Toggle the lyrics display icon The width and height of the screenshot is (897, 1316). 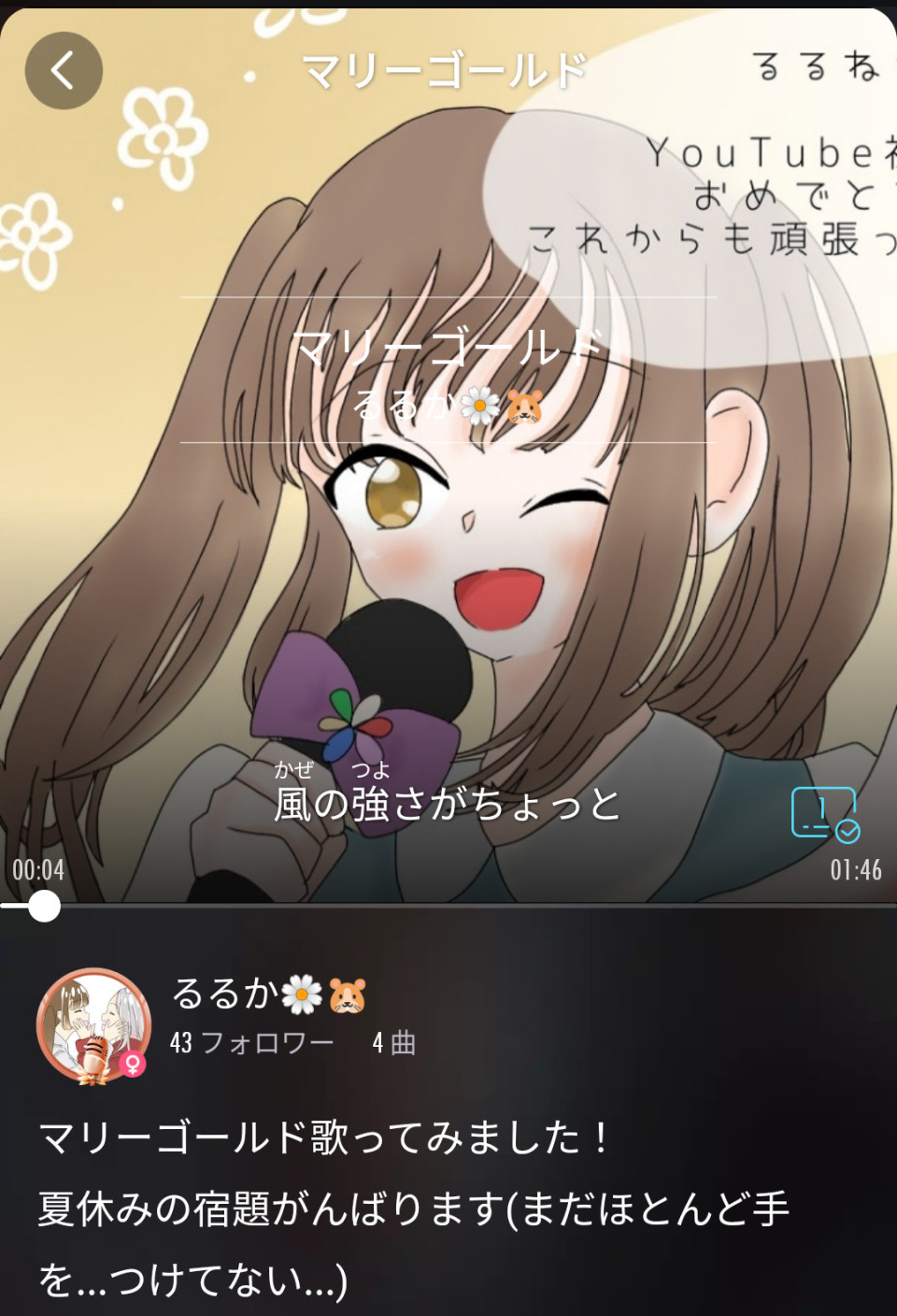click(824, 813)
